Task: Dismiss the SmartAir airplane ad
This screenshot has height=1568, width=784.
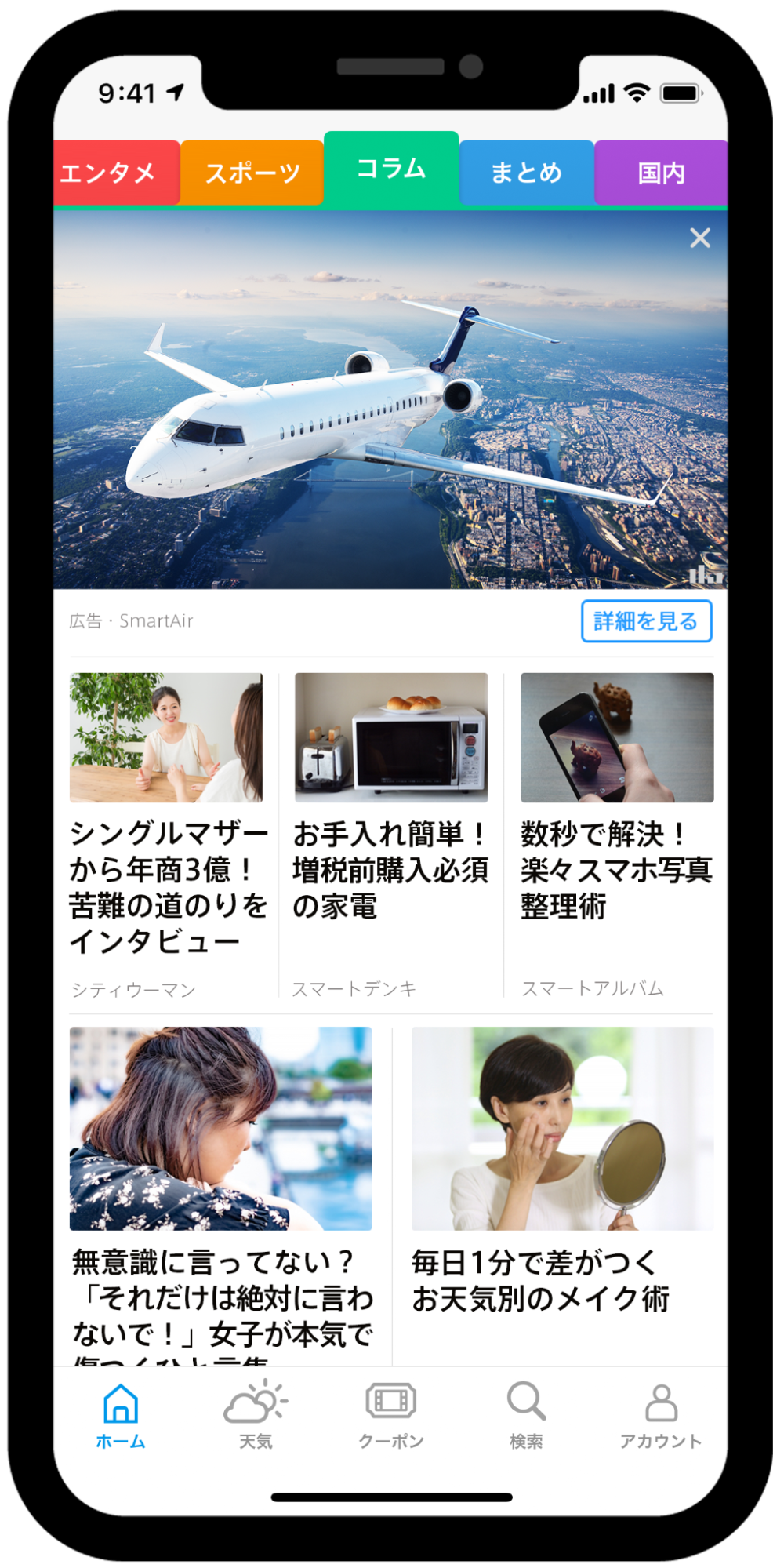Action: click(x=699, y=238)
